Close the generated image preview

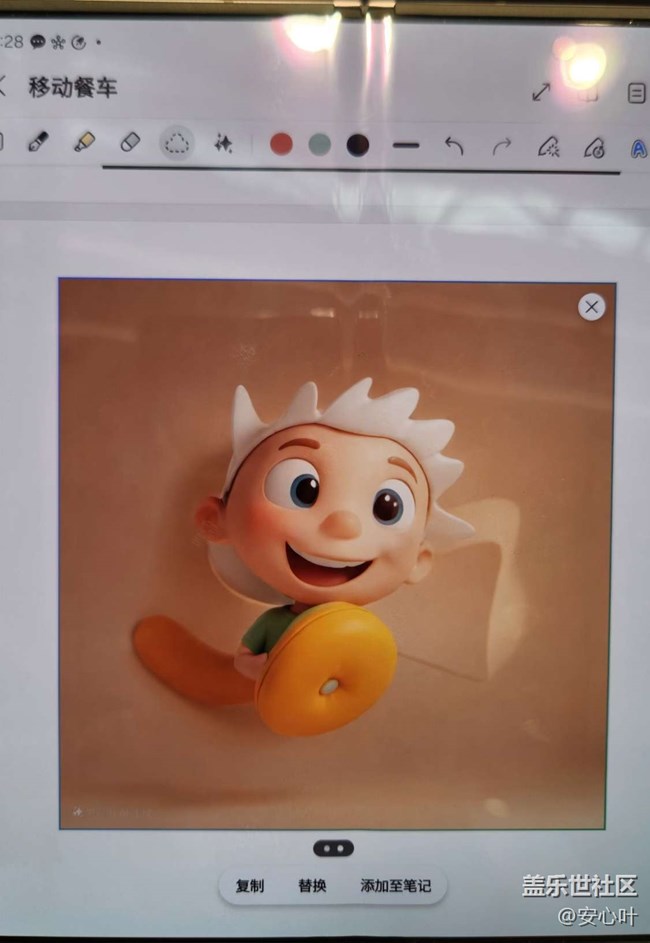click(x=592, y=307)
